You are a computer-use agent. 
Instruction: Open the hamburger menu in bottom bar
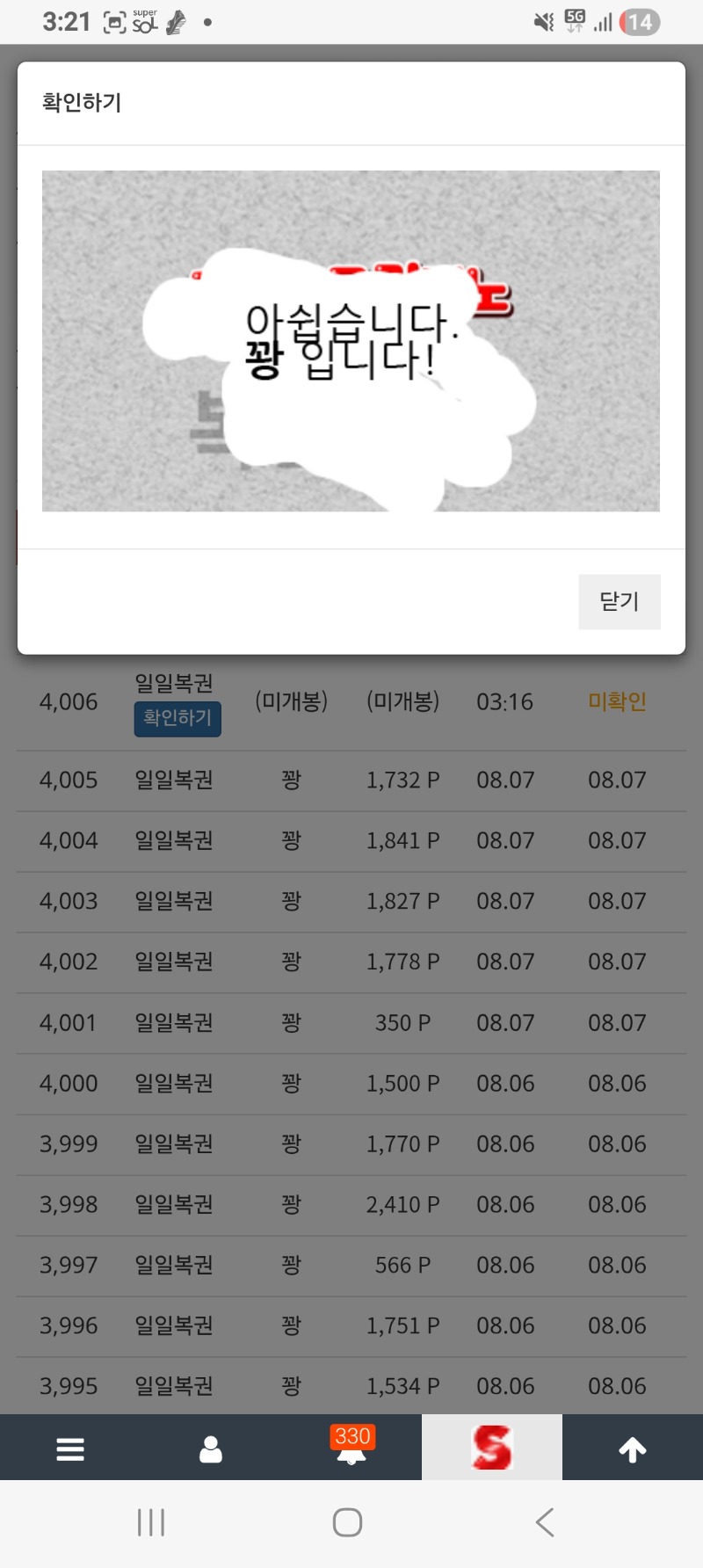(x=70, y=1448)
